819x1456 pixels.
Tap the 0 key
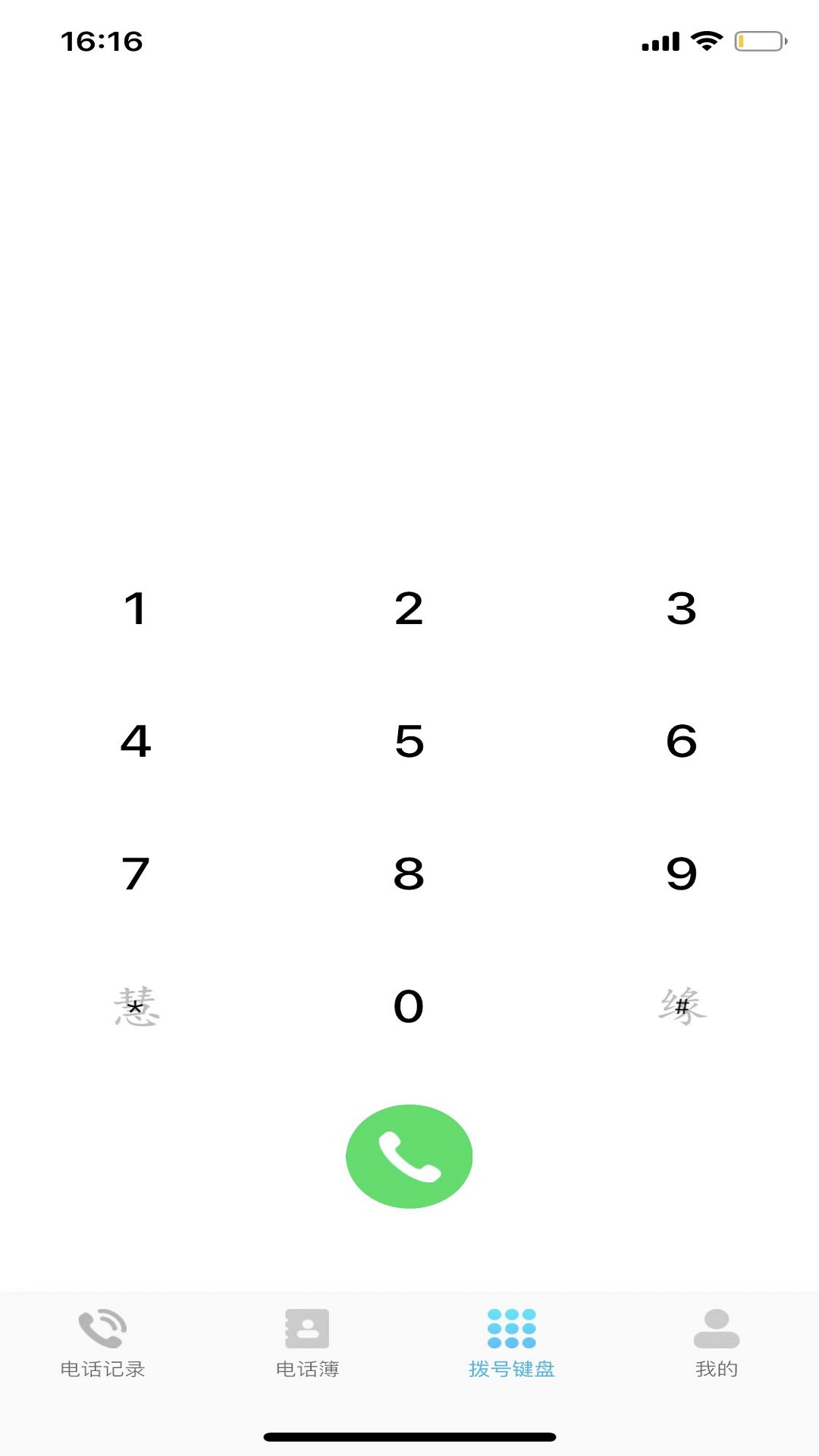tap(409, 1006)
